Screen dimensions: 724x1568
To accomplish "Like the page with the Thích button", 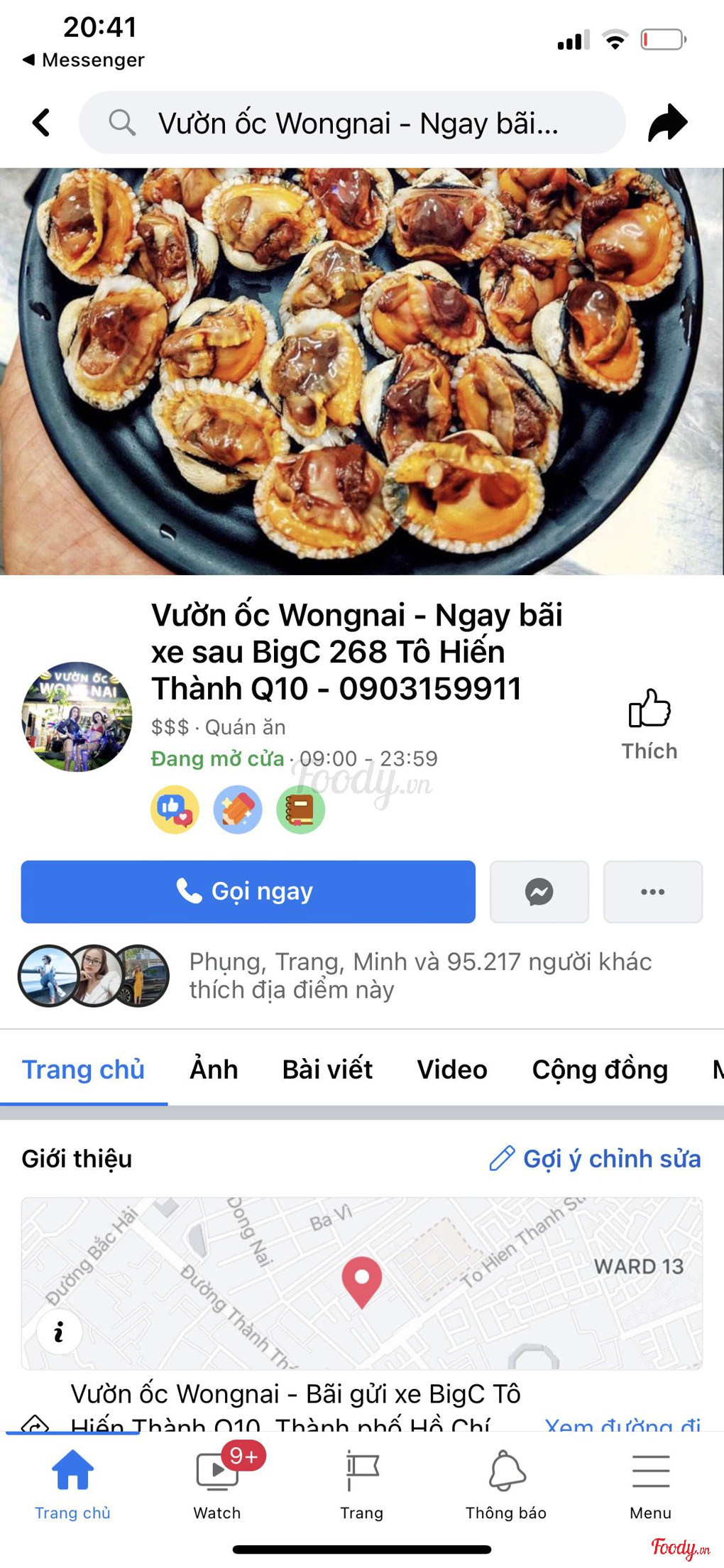I will (x=649, y=724).
